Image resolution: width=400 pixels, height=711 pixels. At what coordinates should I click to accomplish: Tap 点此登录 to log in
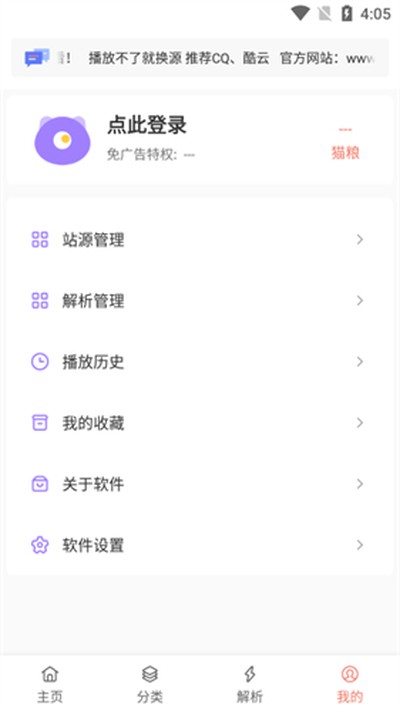tap(146, 125)
